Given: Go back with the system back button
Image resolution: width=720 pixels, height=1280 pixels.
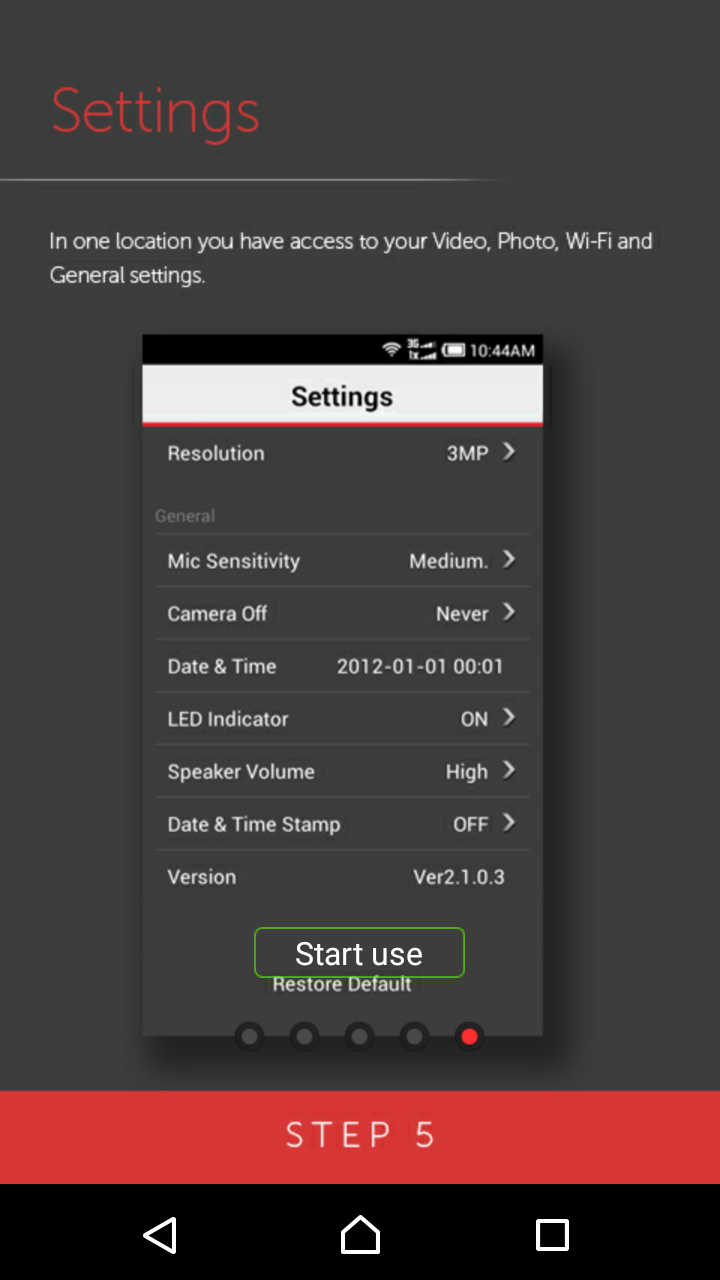Looking at the screenshot, I should click(160, 1235).
